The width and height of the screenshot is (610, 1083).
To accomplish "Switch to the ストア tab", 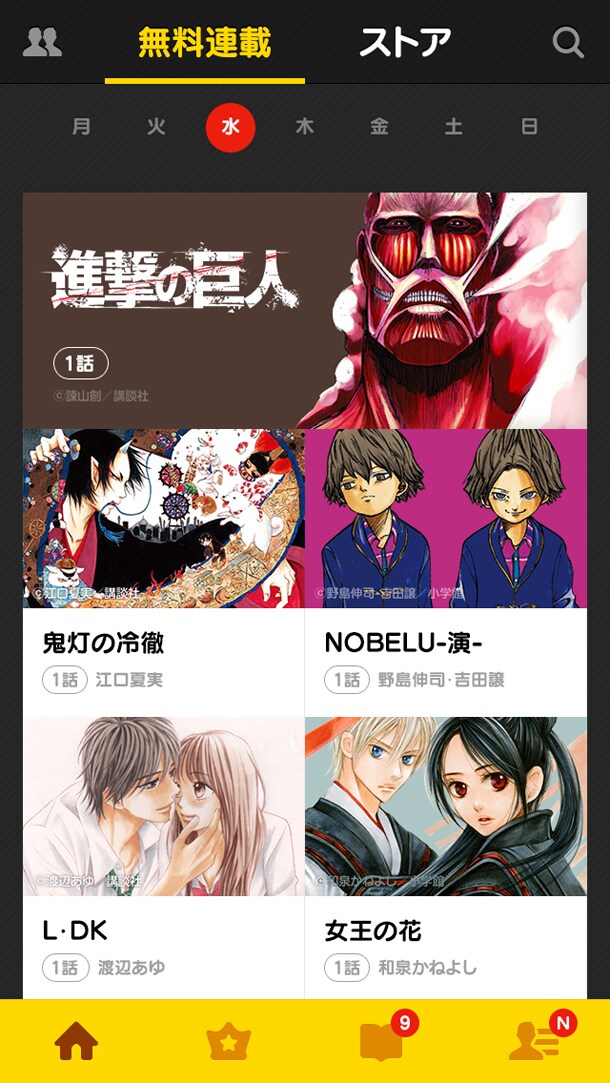I will tap(405, 42).
